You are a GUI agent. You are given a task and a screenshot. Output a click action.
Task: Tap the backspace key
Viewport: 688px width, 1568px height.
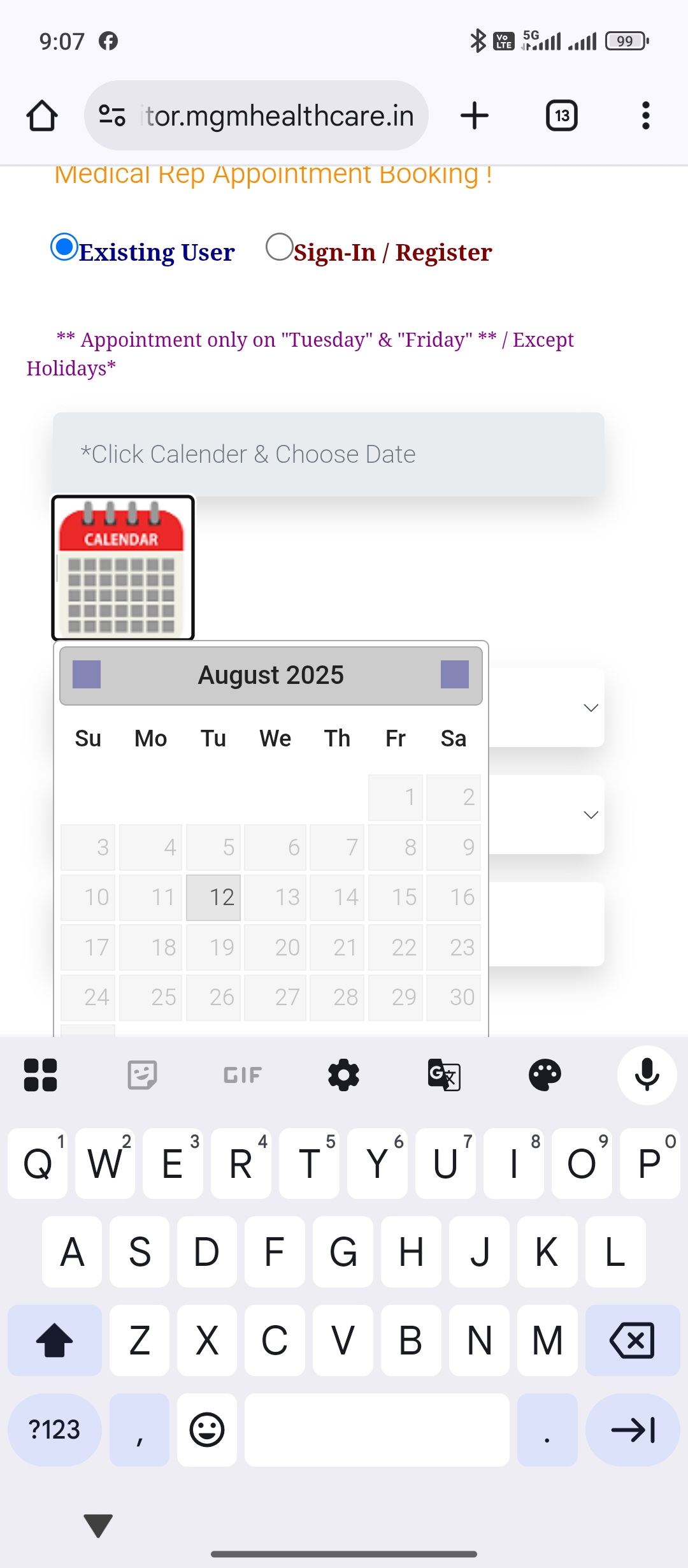633,1340
